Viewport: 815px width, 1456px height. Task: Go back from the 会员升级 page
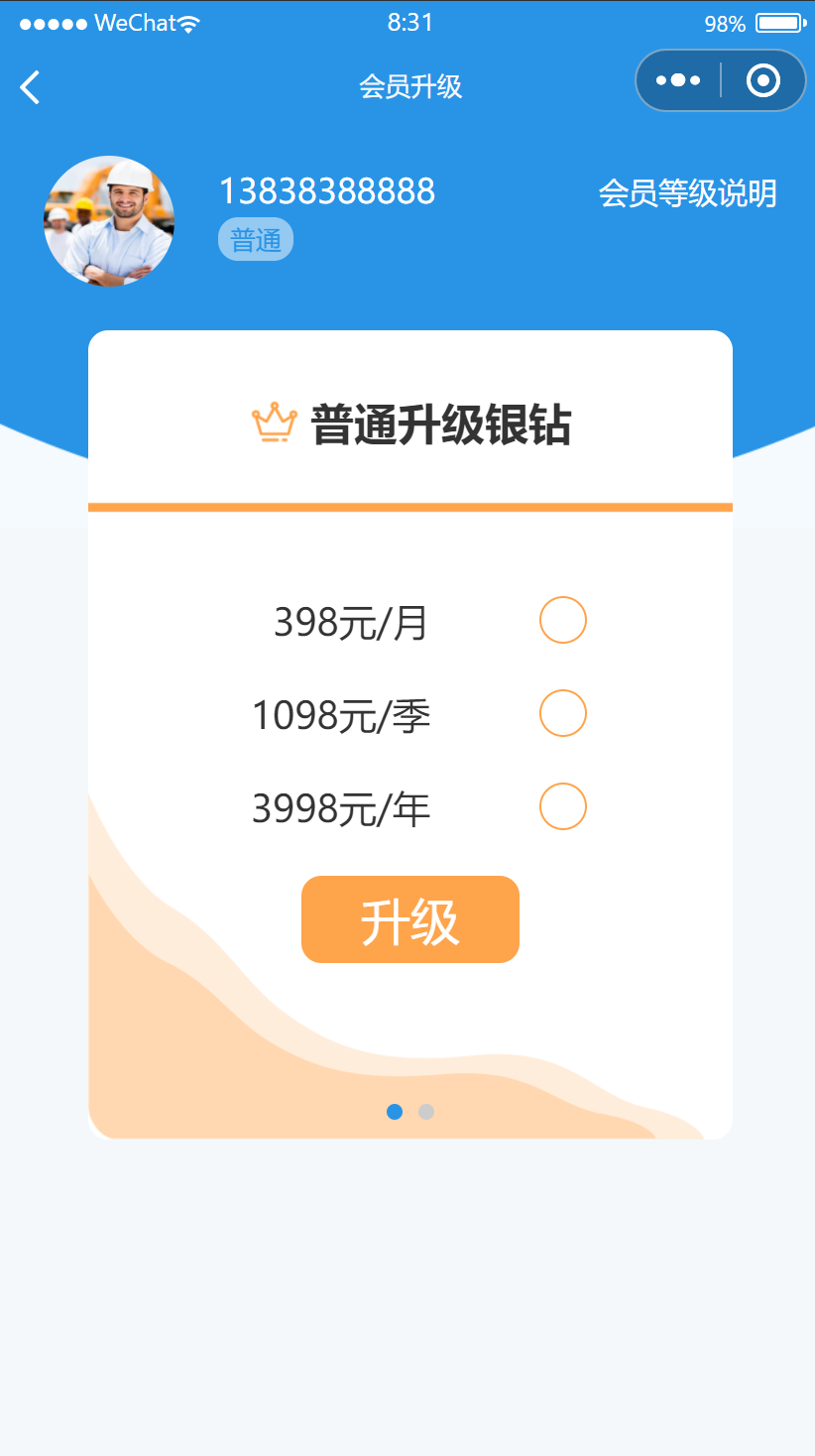[x=31, y=87]
